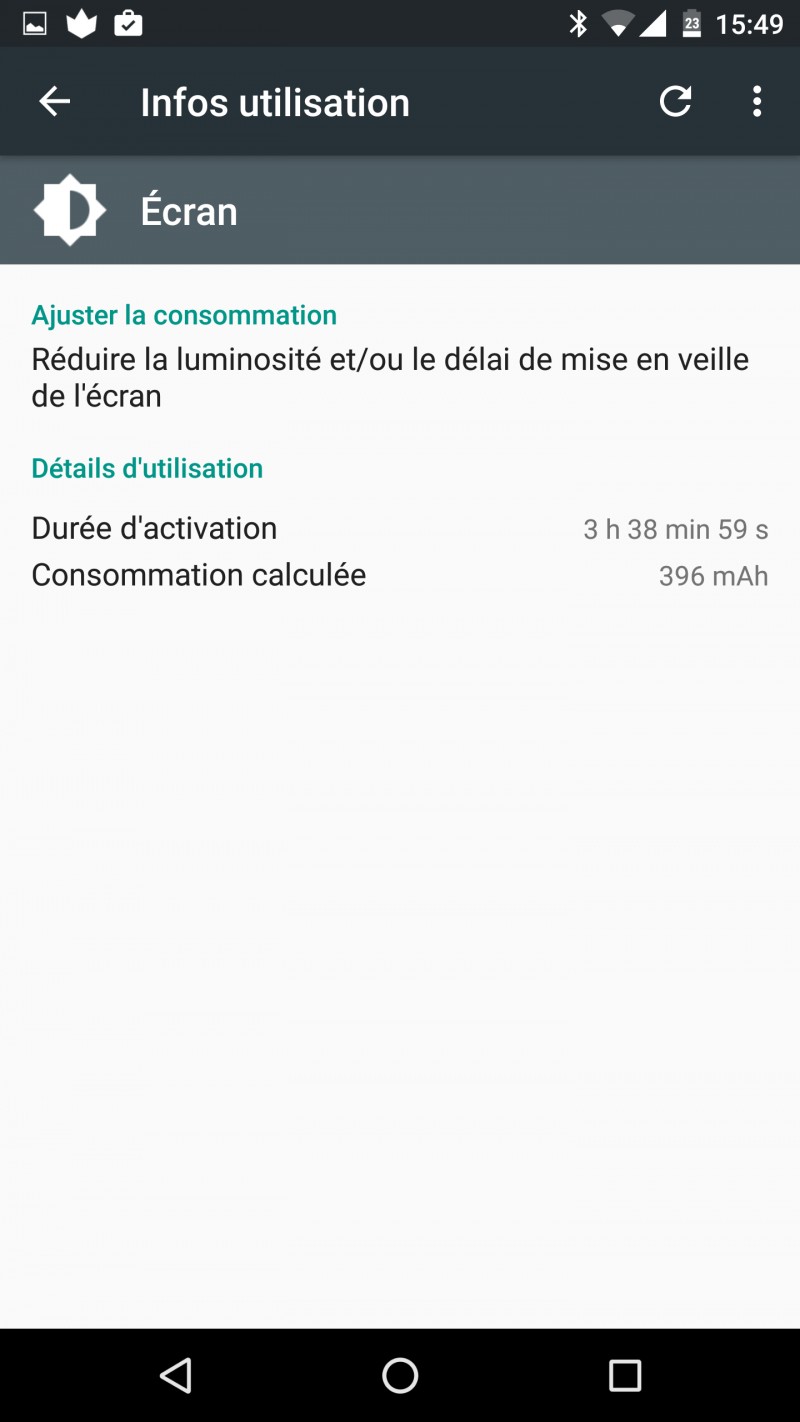
Task: Open the overflow menu
Action: 757,101
